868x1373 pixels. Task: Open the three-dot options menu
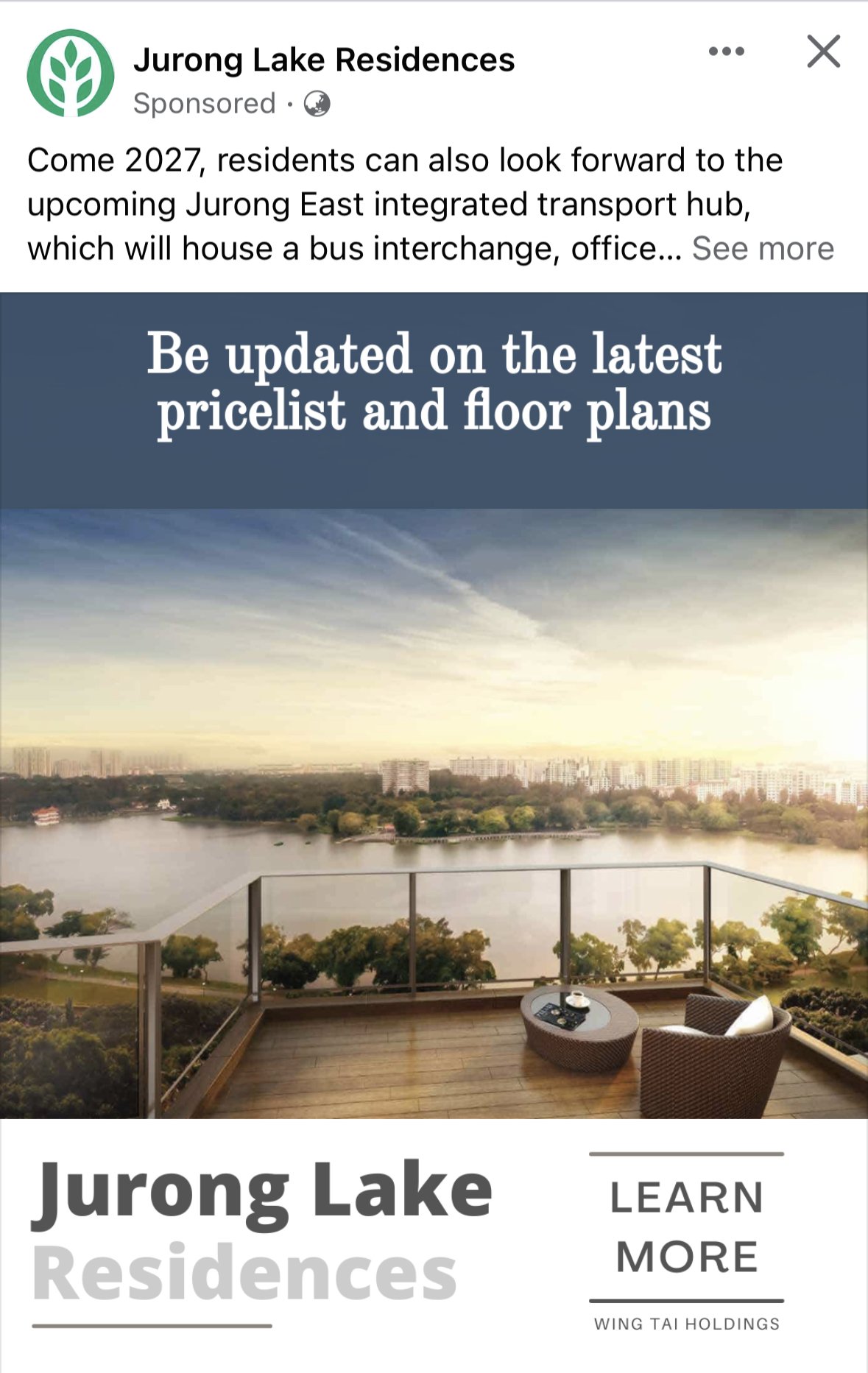[x=726, y=52]
